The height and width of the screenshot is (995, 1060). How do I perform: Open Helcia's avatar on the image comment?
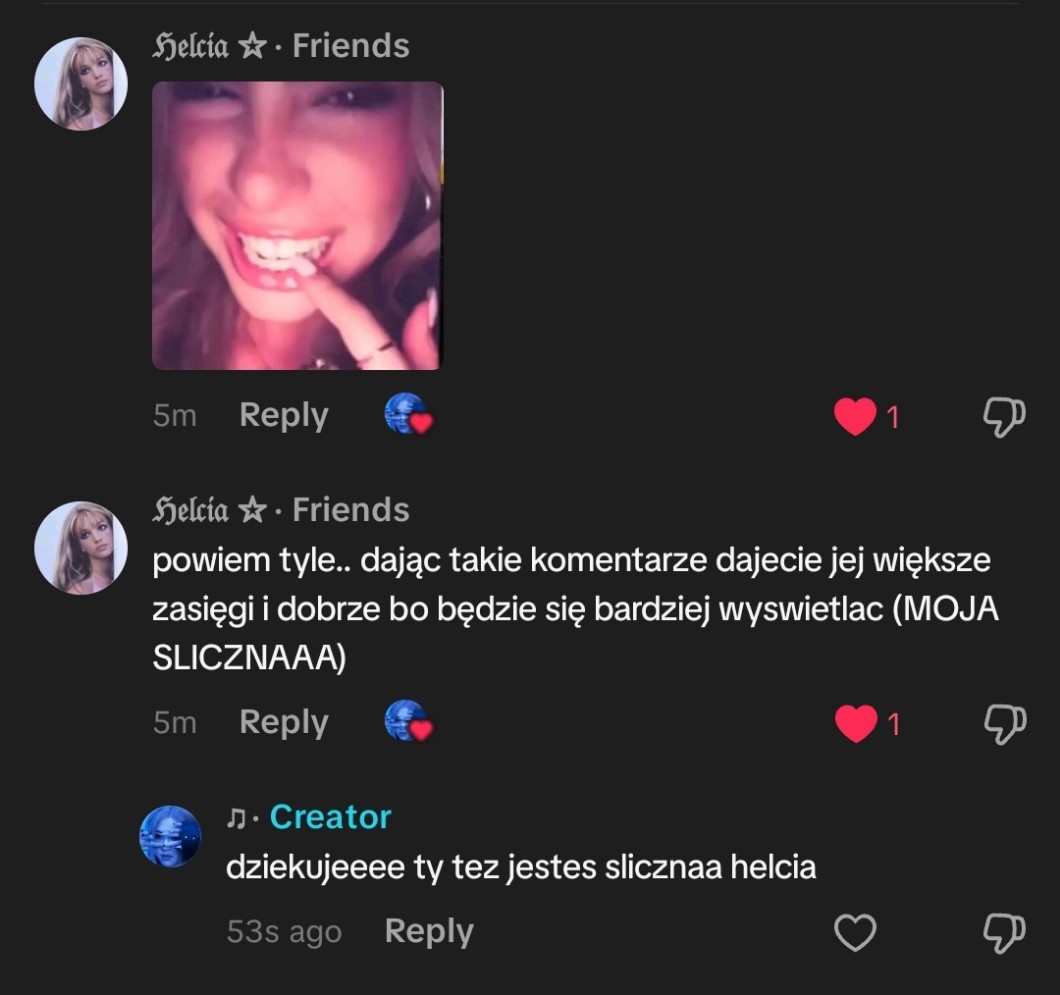point(81,84)
